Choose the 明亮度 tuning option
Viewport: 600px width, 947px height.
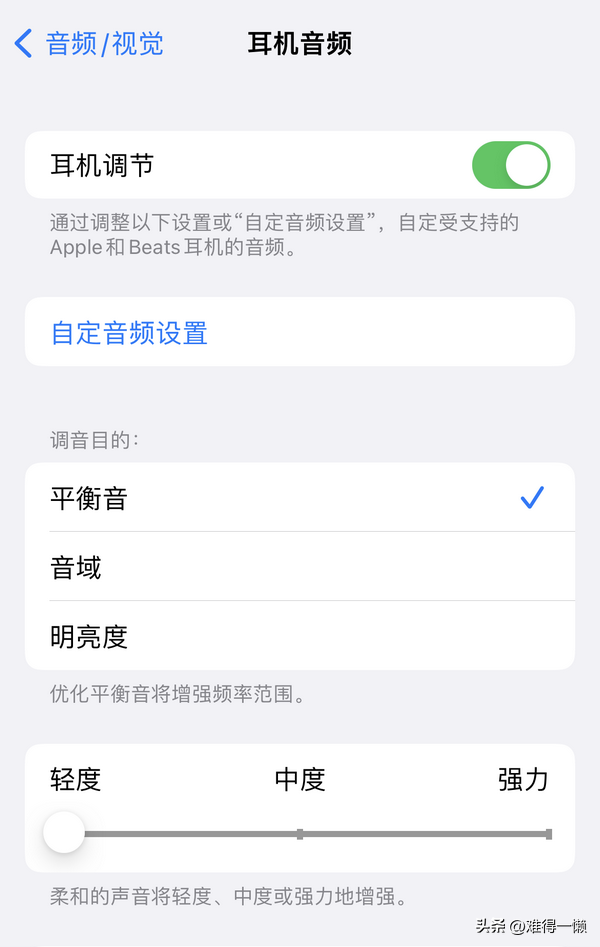pos(300,636)
